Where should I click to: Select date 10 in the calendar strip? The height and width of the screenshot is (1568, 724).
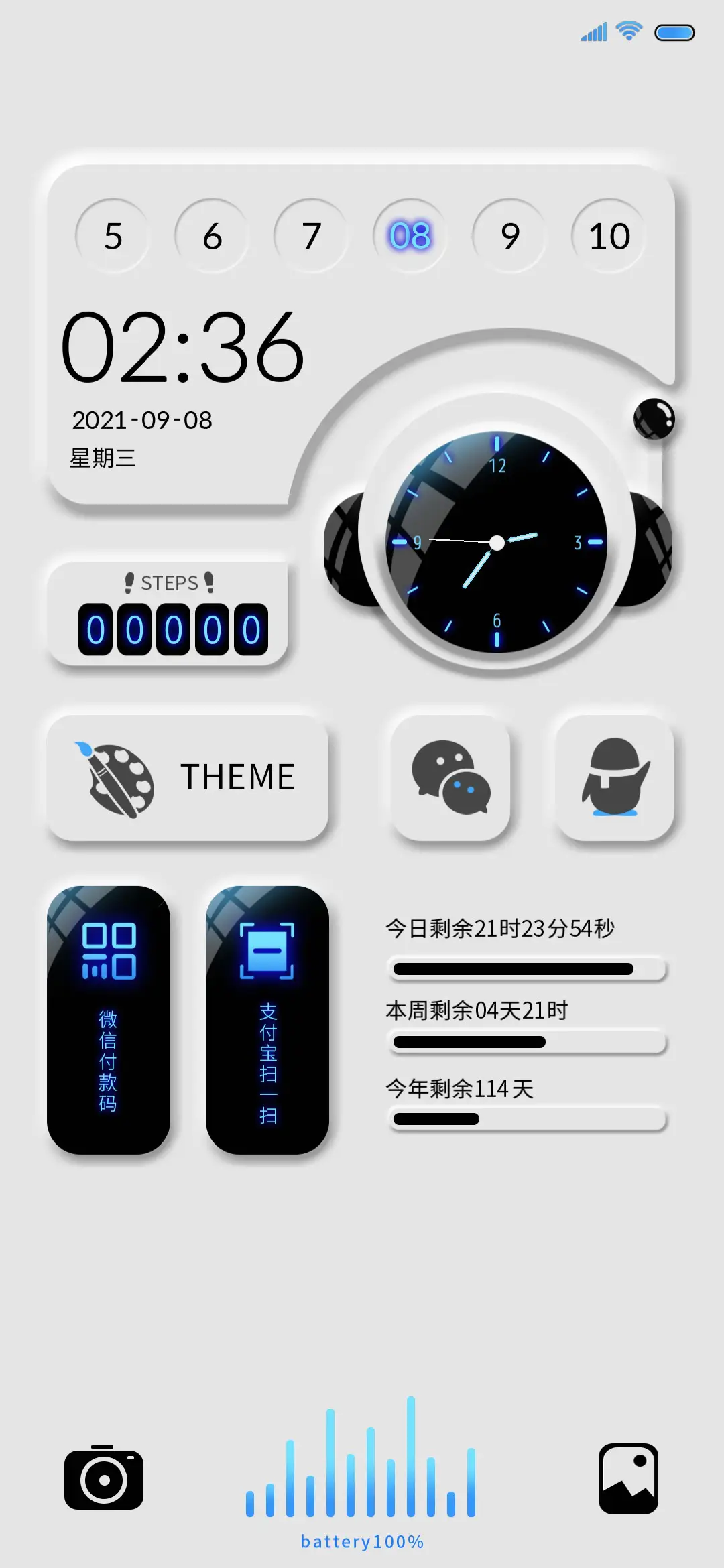tap(609, 236)
